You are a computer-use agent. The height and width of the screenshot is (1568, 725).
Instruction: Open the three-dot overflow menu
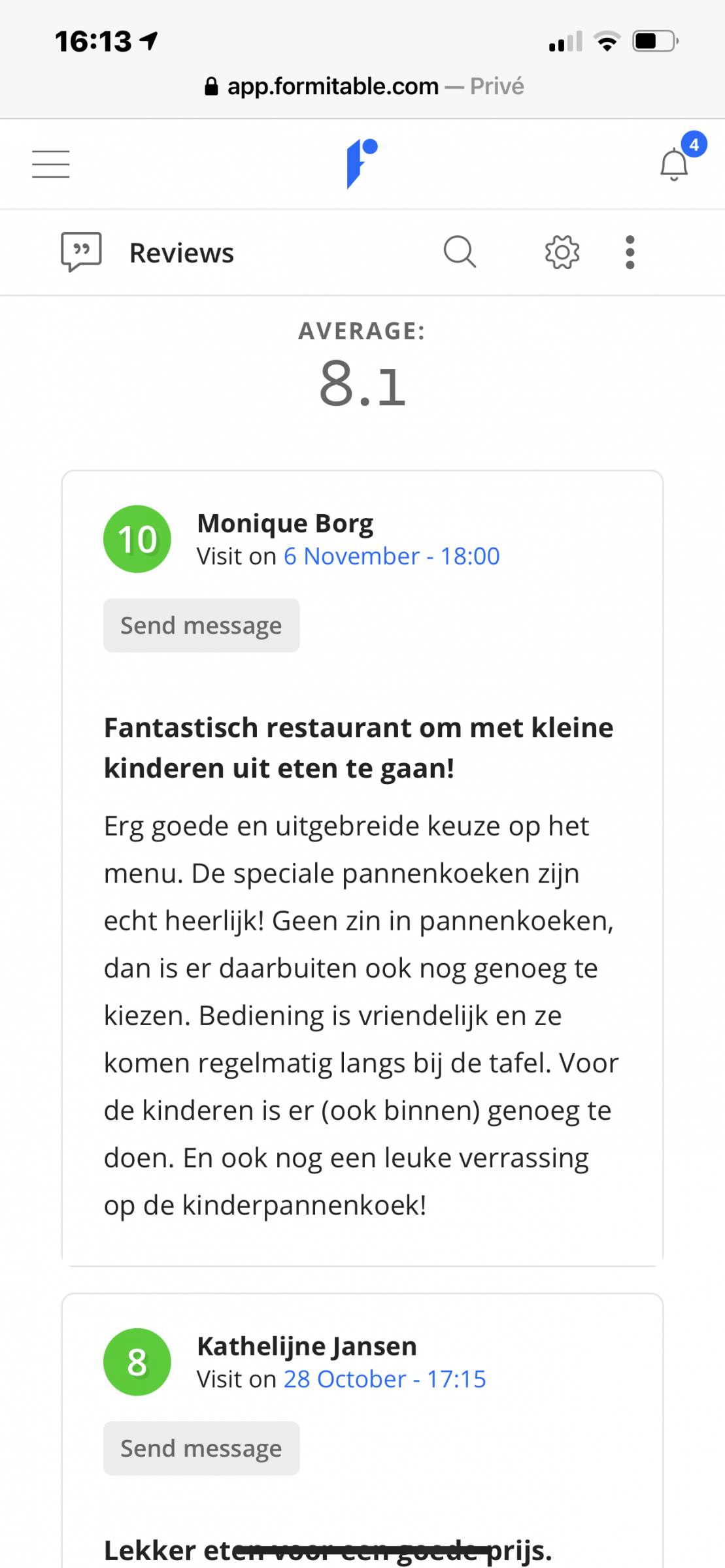tap(630, 252)
